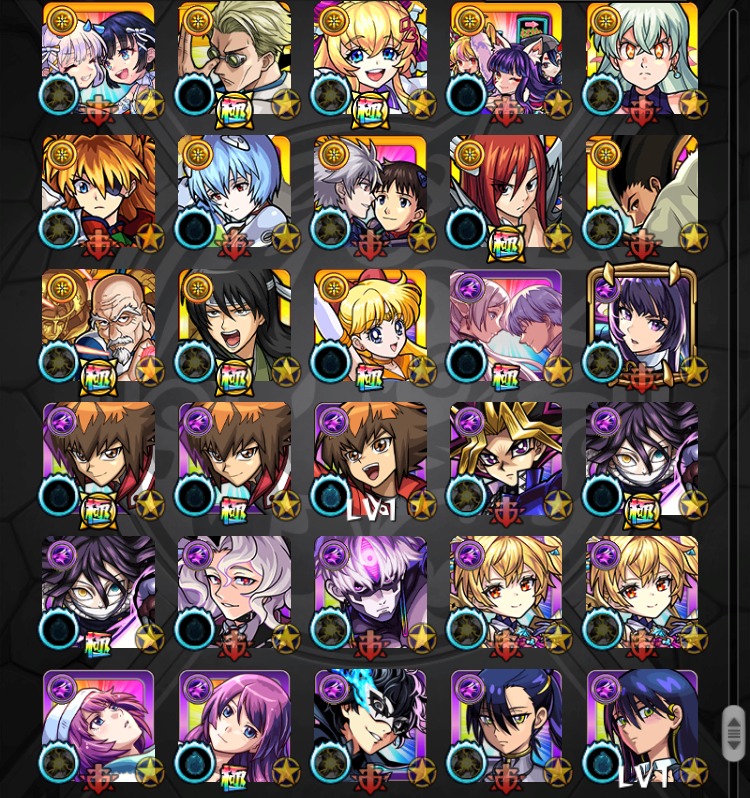Screen dimensions: 750x798
Task: Open the purple-haired girl in golden horned frame
Action: pyautogui.click(x=642, y=325)
